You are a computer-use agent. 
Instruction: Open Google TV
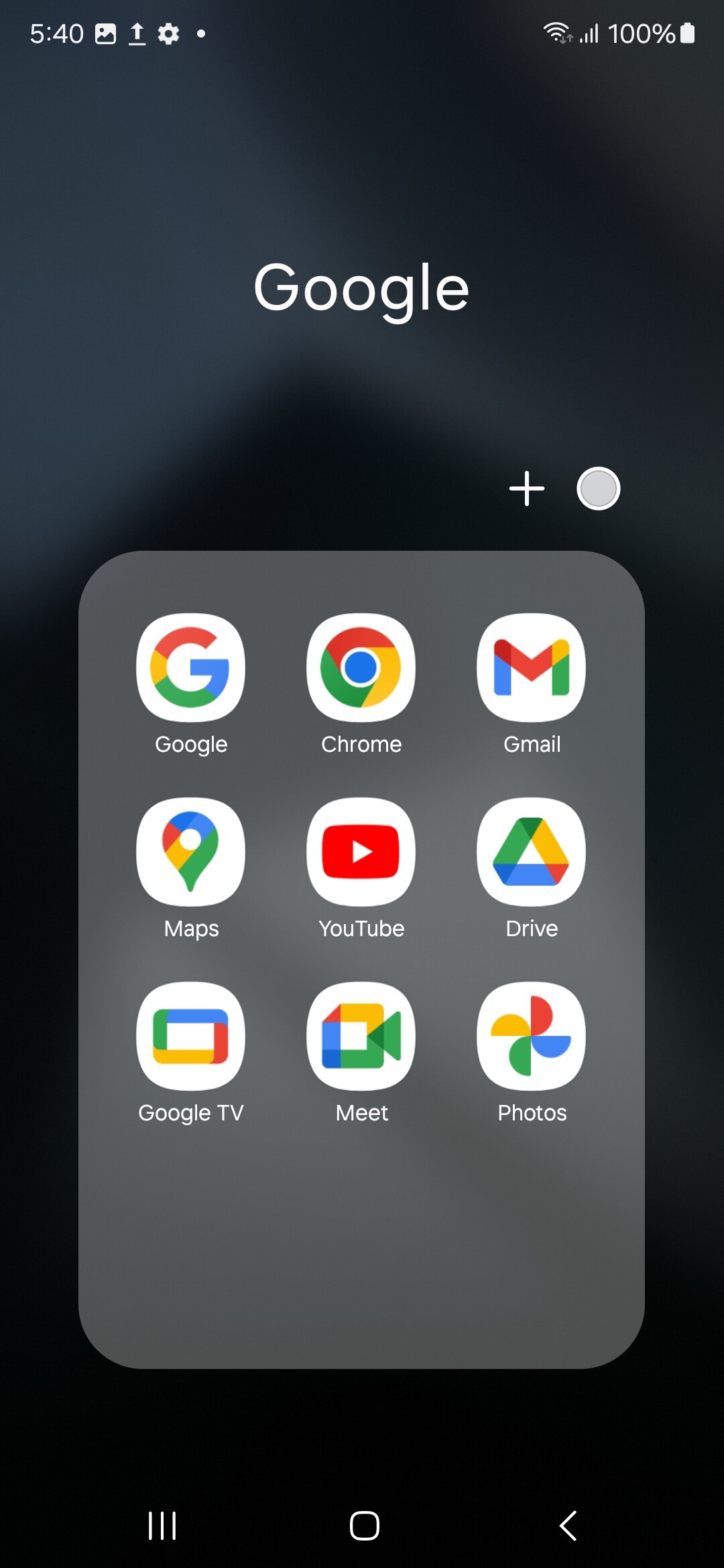(190, 1036)
